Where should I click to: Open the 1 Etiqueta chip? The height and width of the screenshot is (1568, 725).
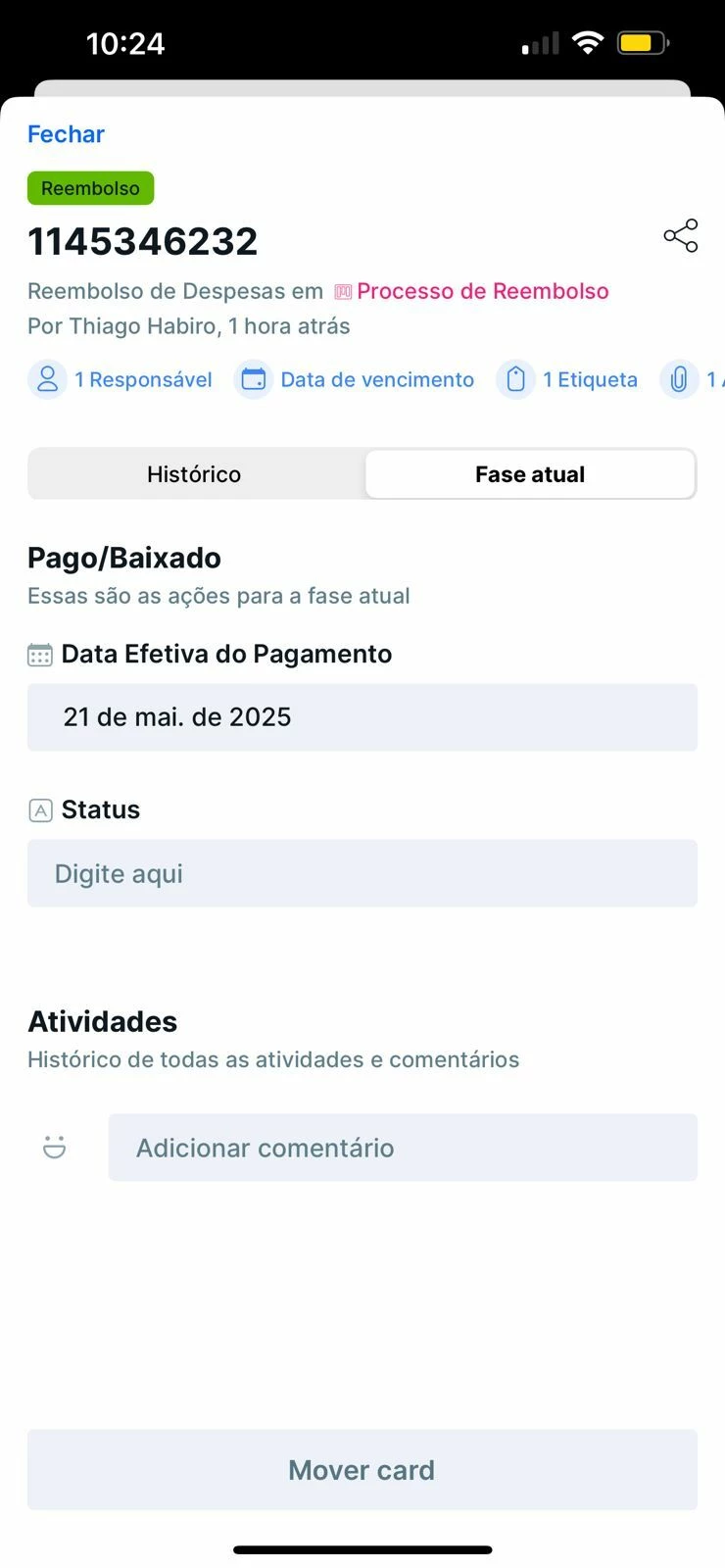point(567,379)
